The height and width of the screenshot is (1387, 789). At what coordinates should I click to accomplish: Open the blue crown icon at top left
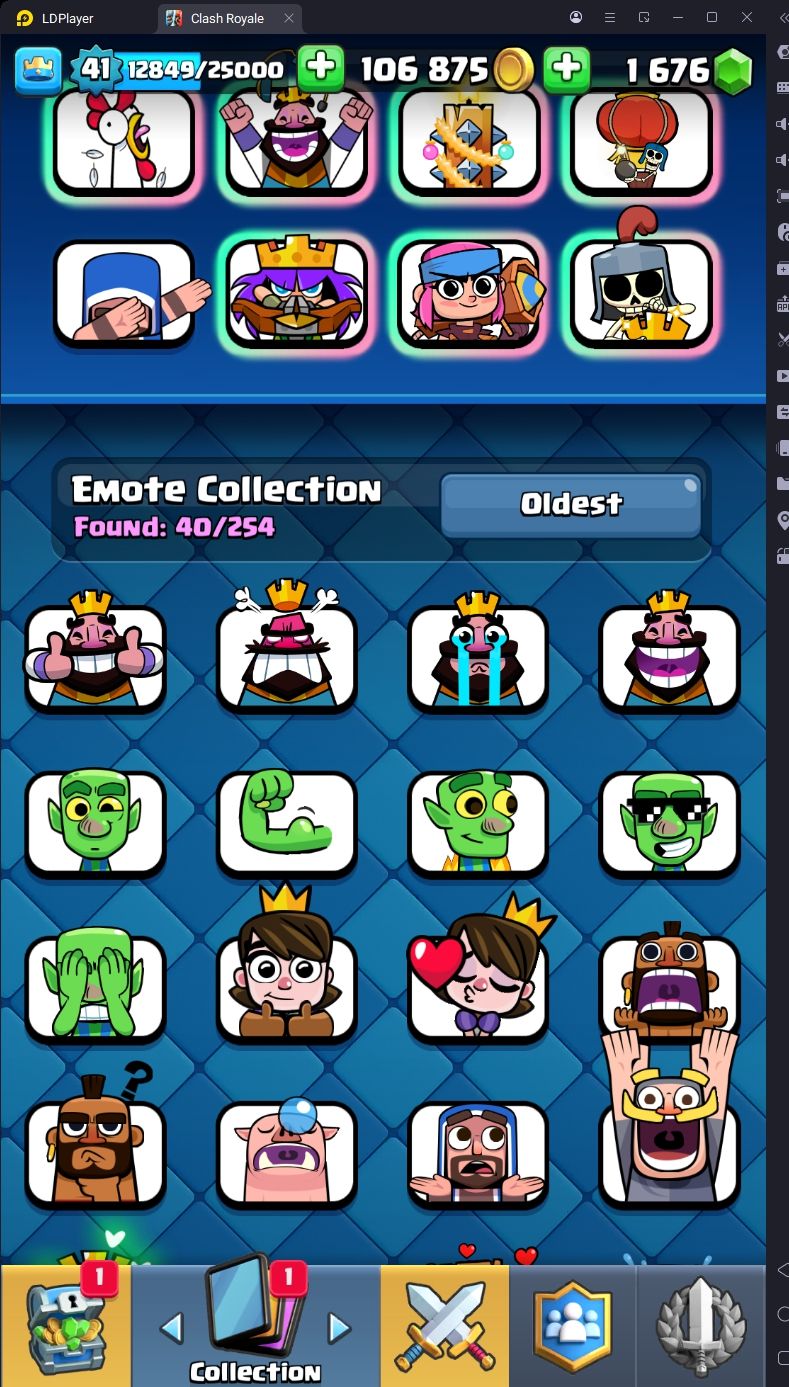(x=38, y=69)
